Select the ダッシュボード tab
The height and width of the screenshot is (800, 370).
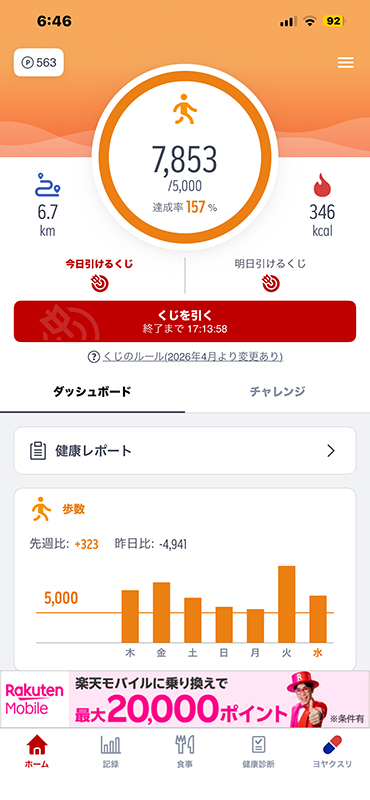coord(92,391)
